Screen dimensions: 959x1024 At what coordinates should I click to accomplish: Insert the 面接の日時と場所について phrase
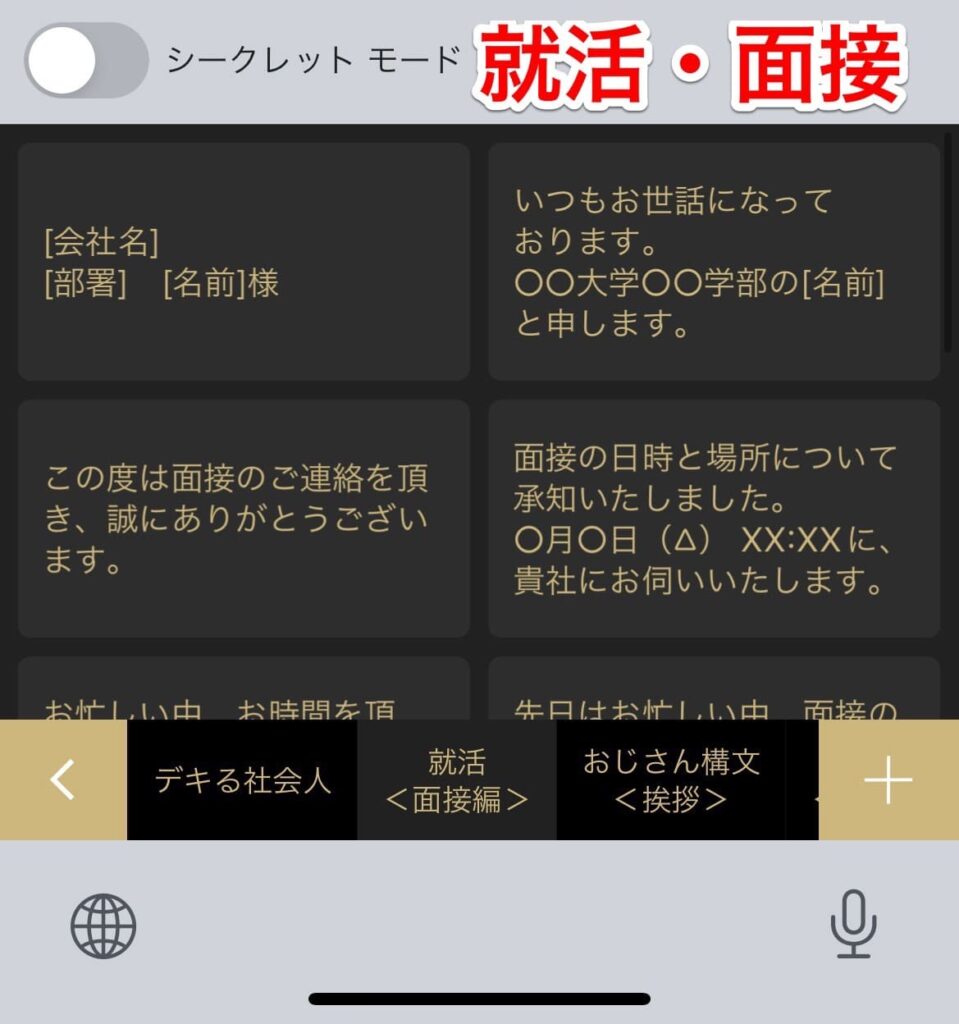coord(713,518)
